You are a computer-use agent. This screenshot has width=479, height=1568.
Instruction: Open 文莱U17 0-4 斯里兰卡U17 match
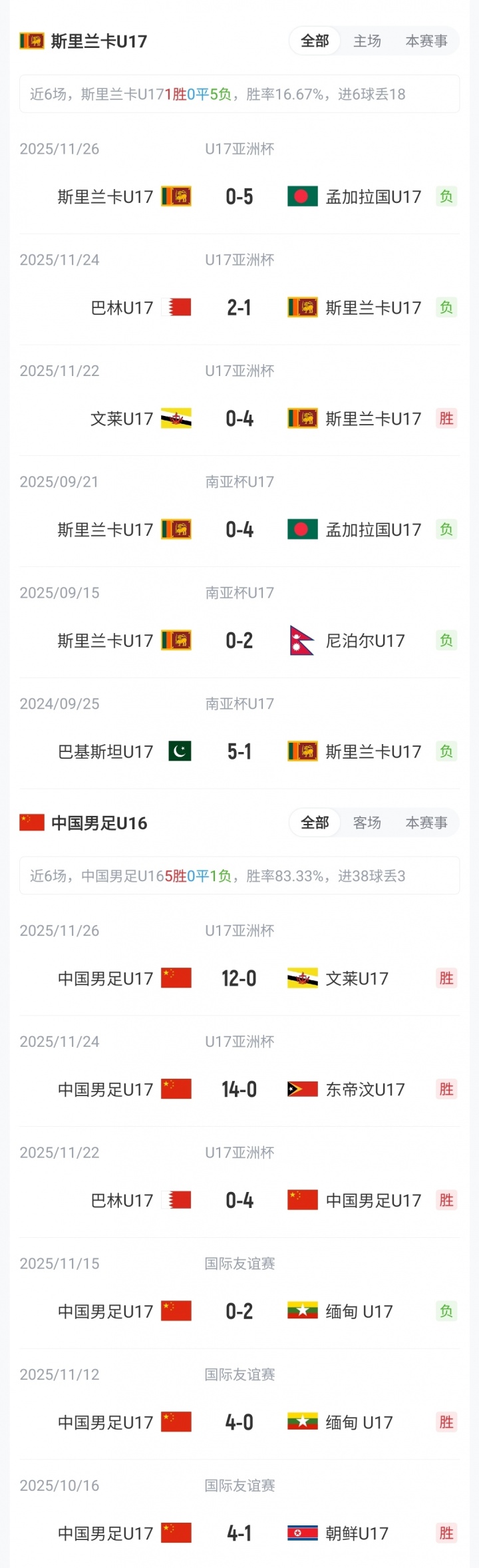point(239,419)
